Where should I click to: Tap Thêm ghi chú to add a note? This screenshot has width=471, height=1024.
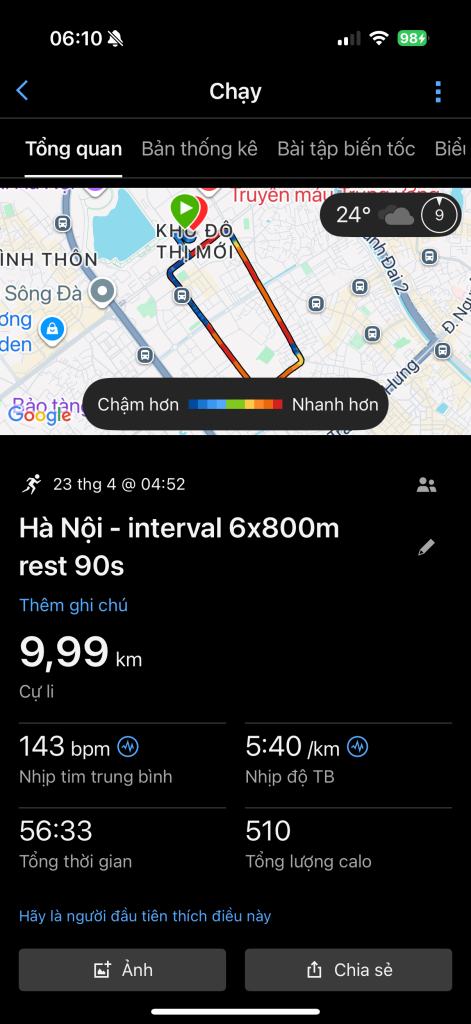point(73,605)
